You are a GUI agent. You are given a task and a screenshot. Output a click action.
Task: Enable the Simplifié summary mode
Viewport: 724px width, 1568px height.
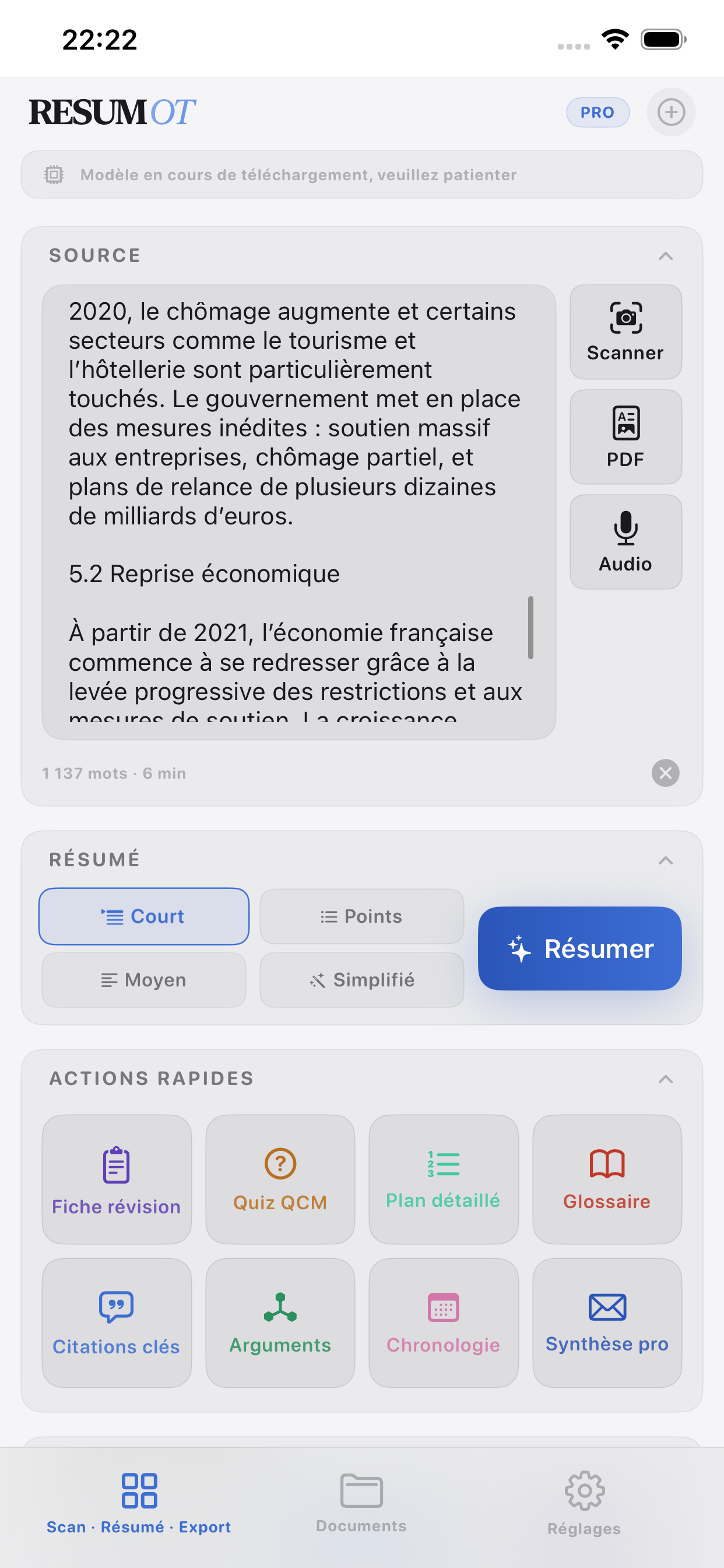(361, 980)
